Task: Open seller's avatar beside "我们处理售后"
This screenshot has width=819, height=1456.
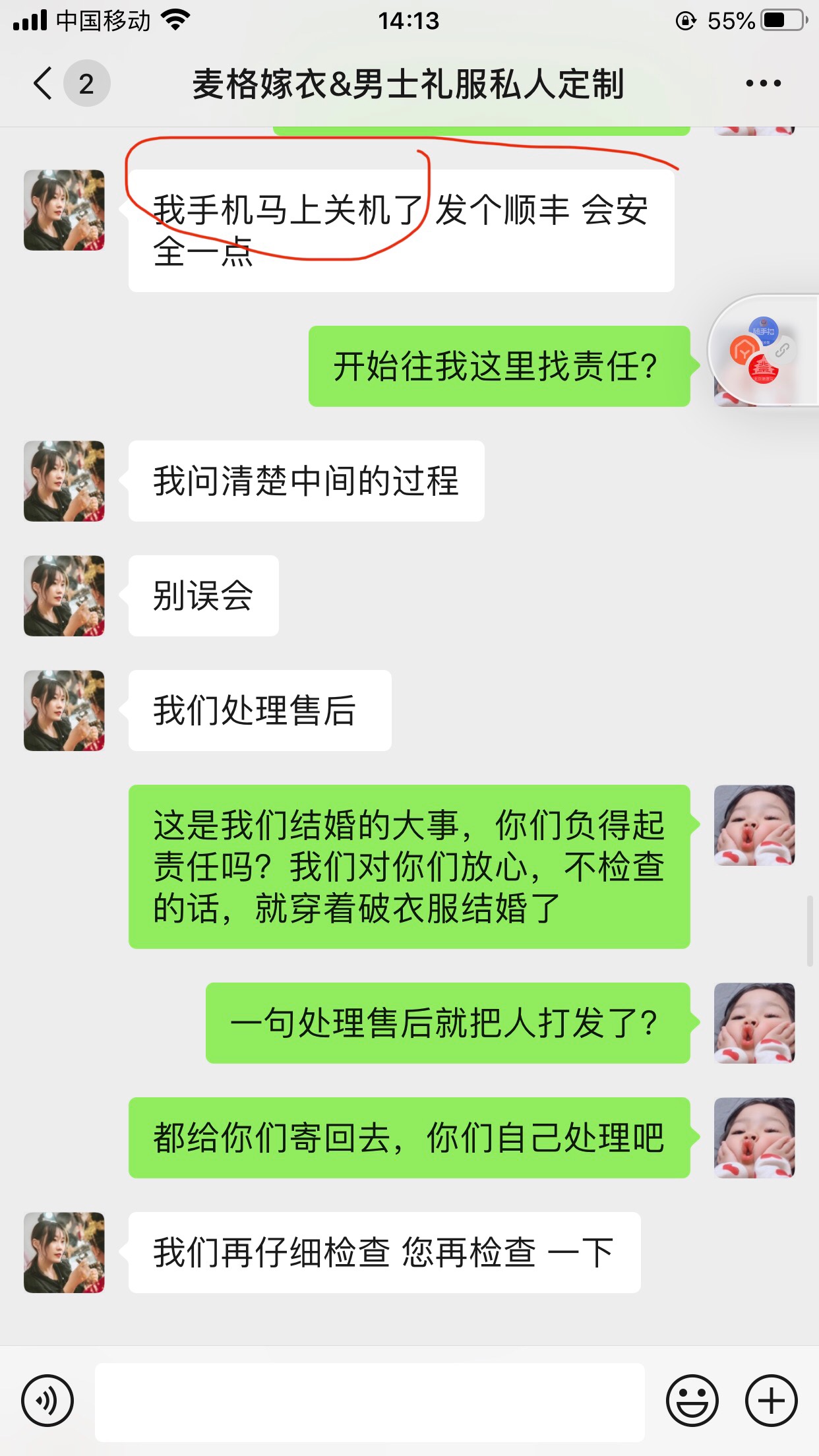Action: pyautogui.click(x=64, y=710)
